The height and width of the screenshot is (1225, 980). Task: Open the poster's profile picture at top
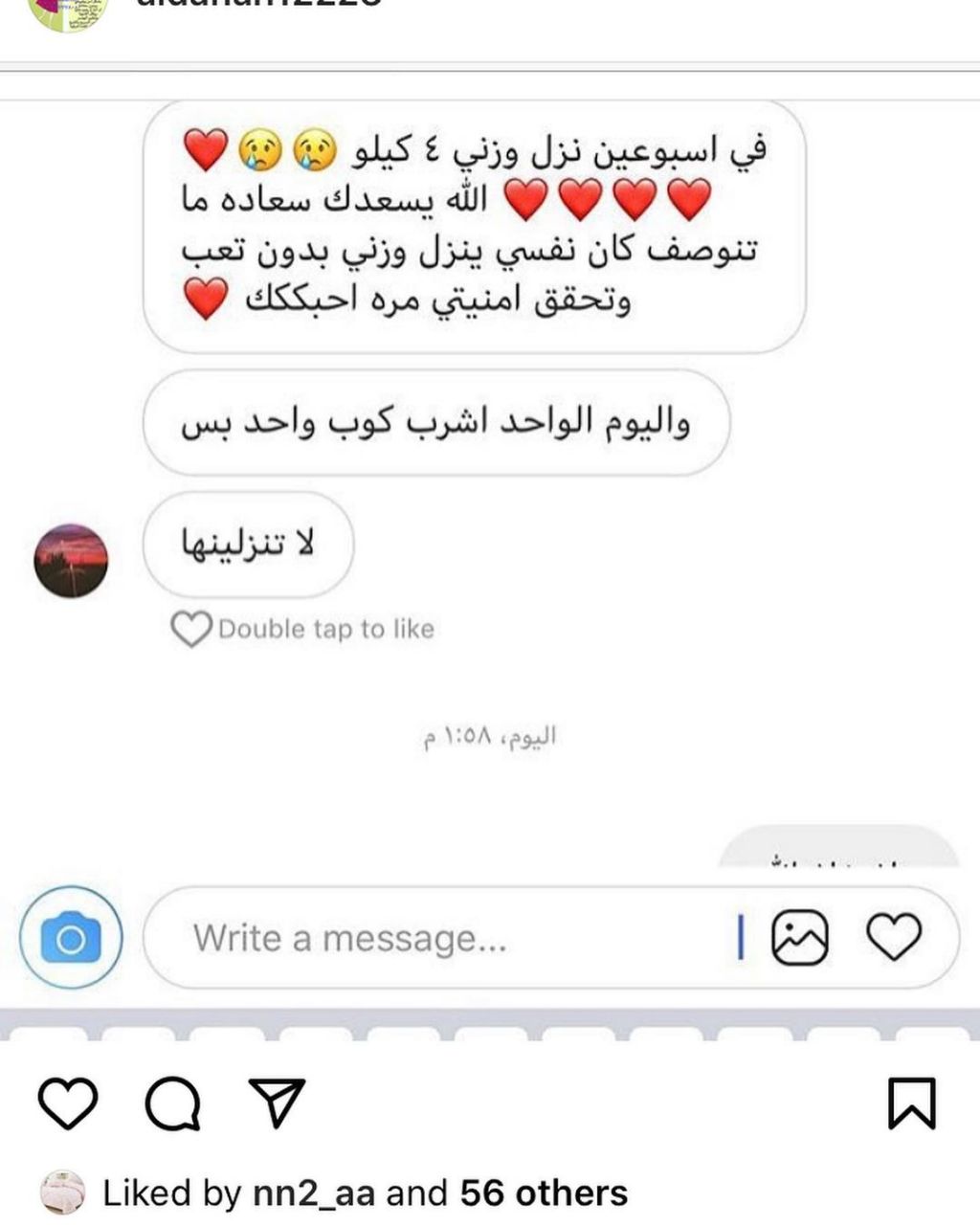point(67,11)
